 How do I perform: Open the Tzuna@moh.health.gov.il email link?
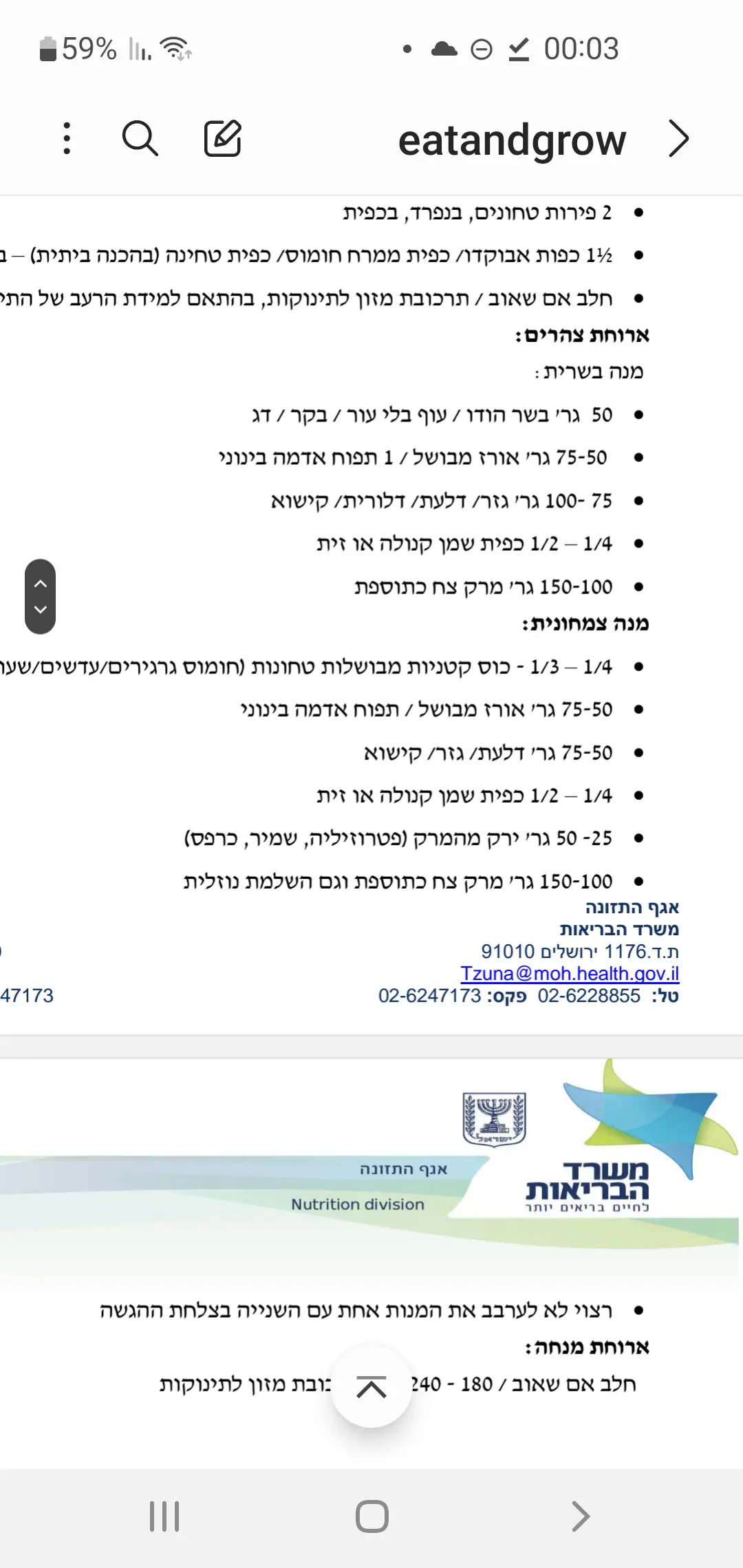tap(570, 973)
